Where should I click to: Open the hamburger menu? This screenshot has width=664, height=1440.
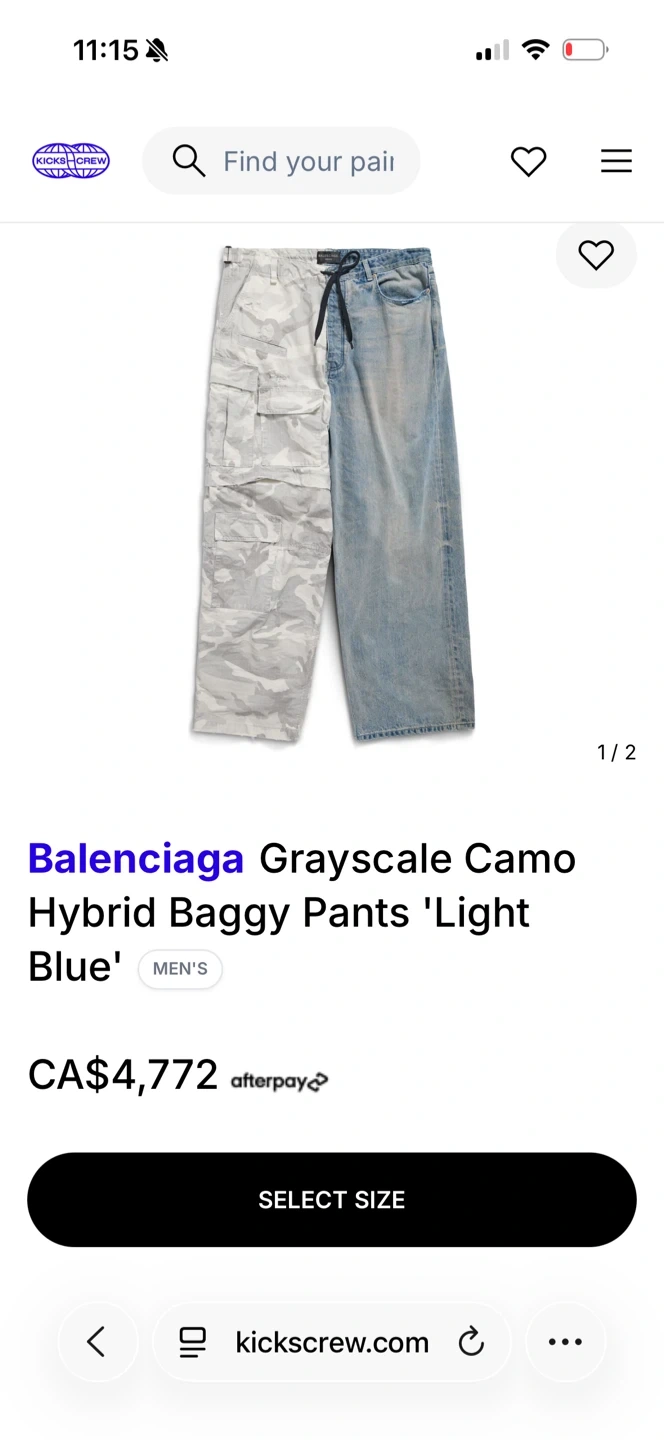[616, 161]
